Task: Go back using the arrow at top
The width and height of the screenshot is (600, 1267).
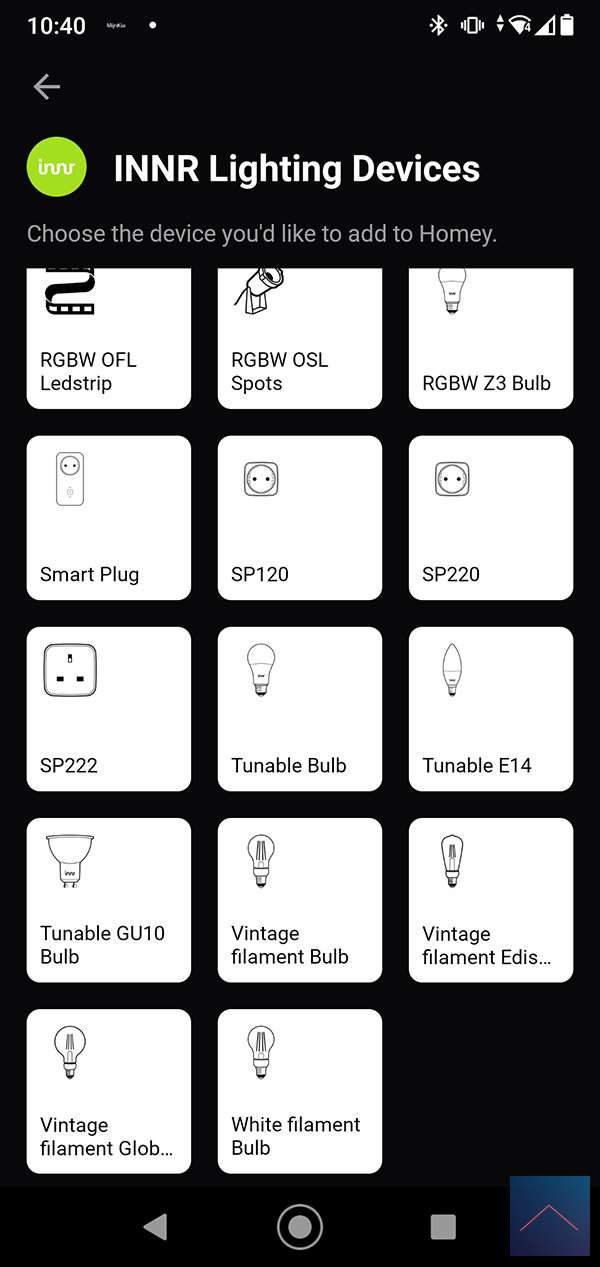Action: point(46,87)
